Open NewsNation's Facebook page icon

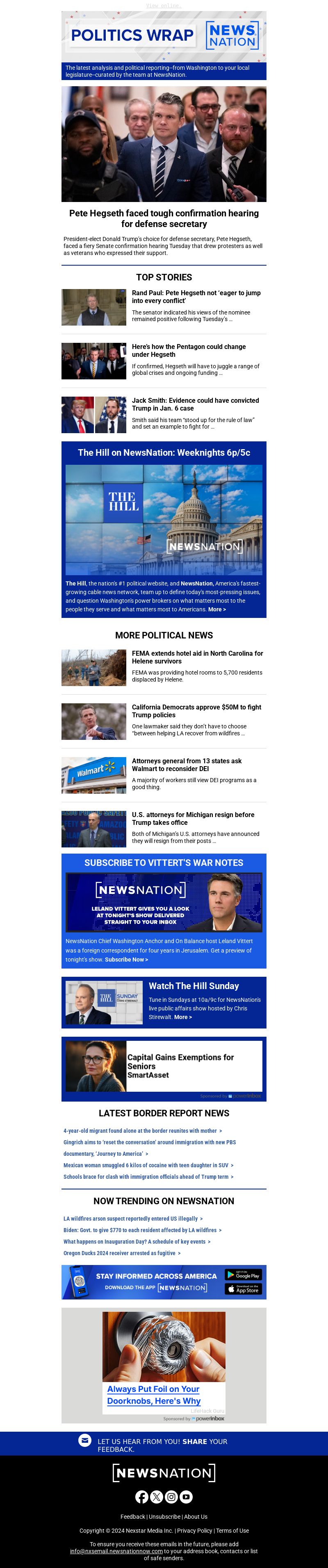tap(141, 1497)
